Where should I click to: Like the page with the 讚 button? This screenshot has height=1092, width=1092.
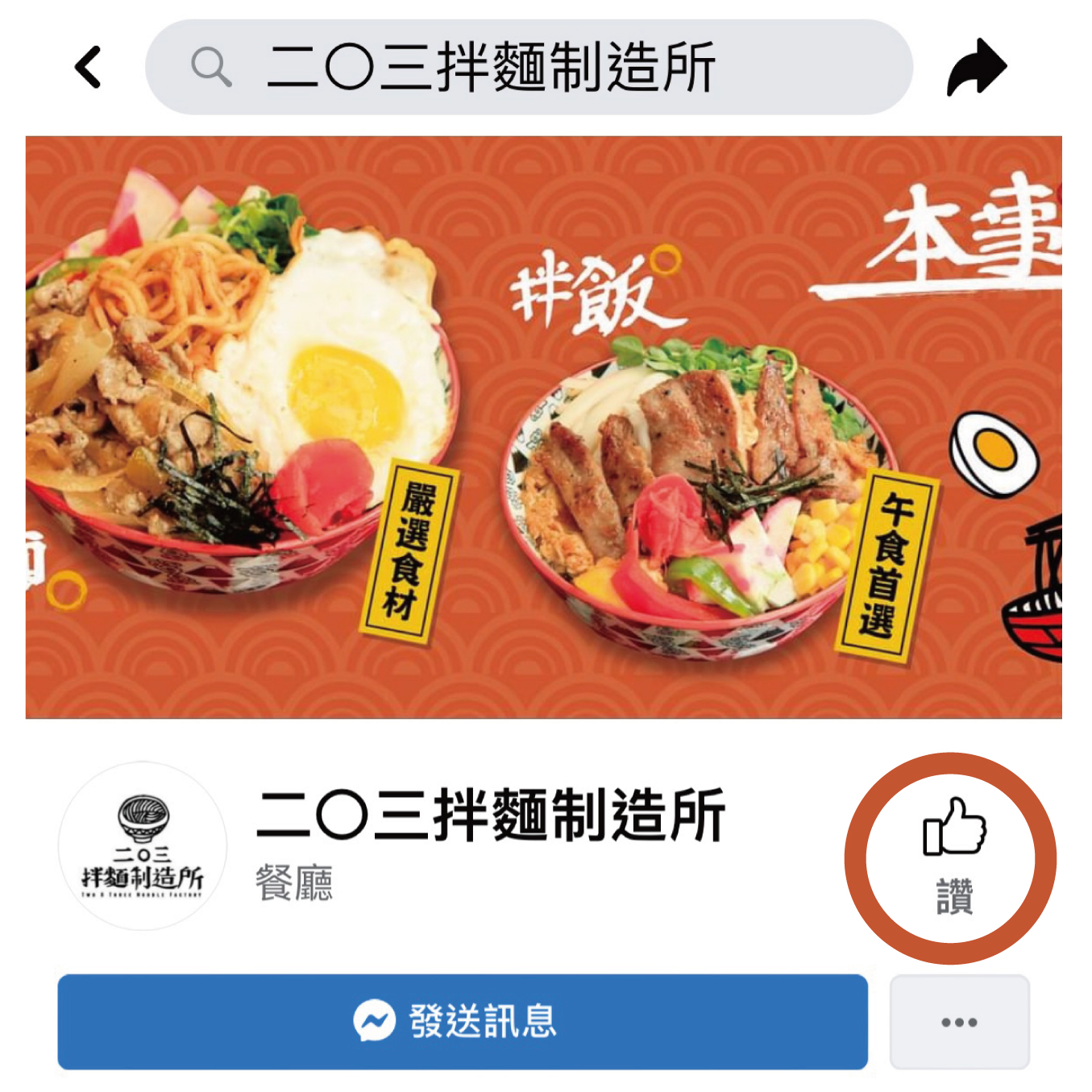tap(953, 857)
